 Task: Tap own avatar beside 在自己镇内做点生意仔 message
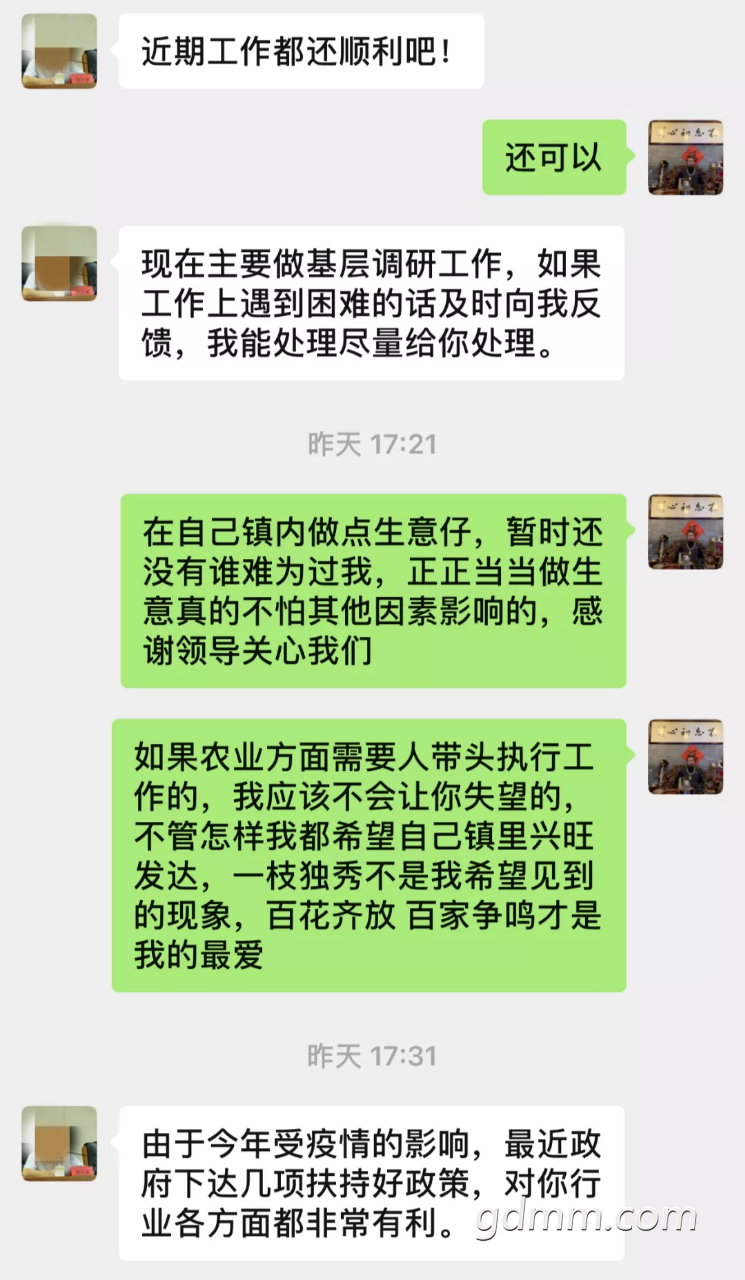coord(685,531)
